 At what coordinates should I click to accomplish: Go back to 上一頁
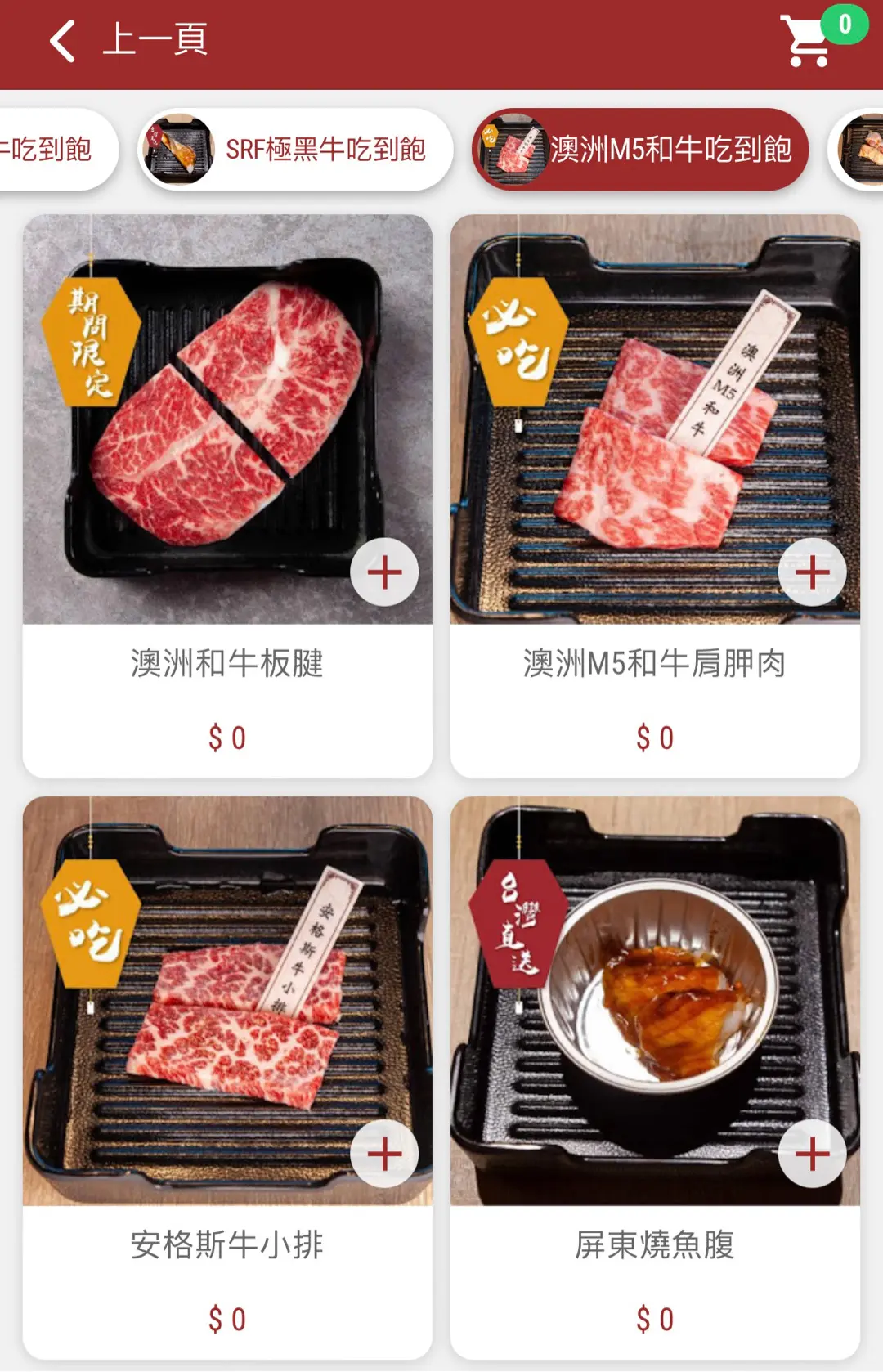127,41
